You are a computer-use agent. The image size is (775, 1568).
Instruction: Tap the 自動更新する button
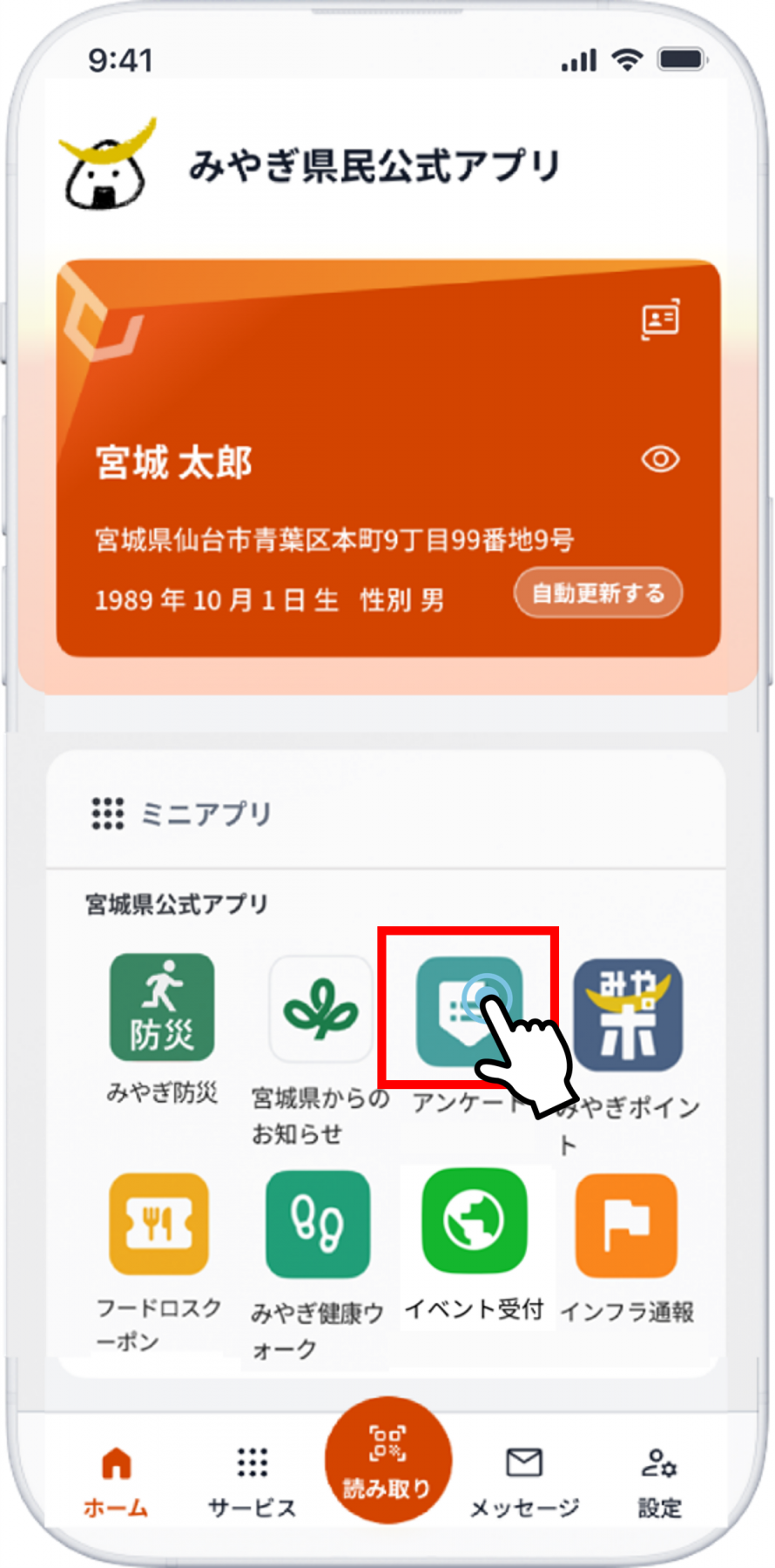[x=598, y=593]
